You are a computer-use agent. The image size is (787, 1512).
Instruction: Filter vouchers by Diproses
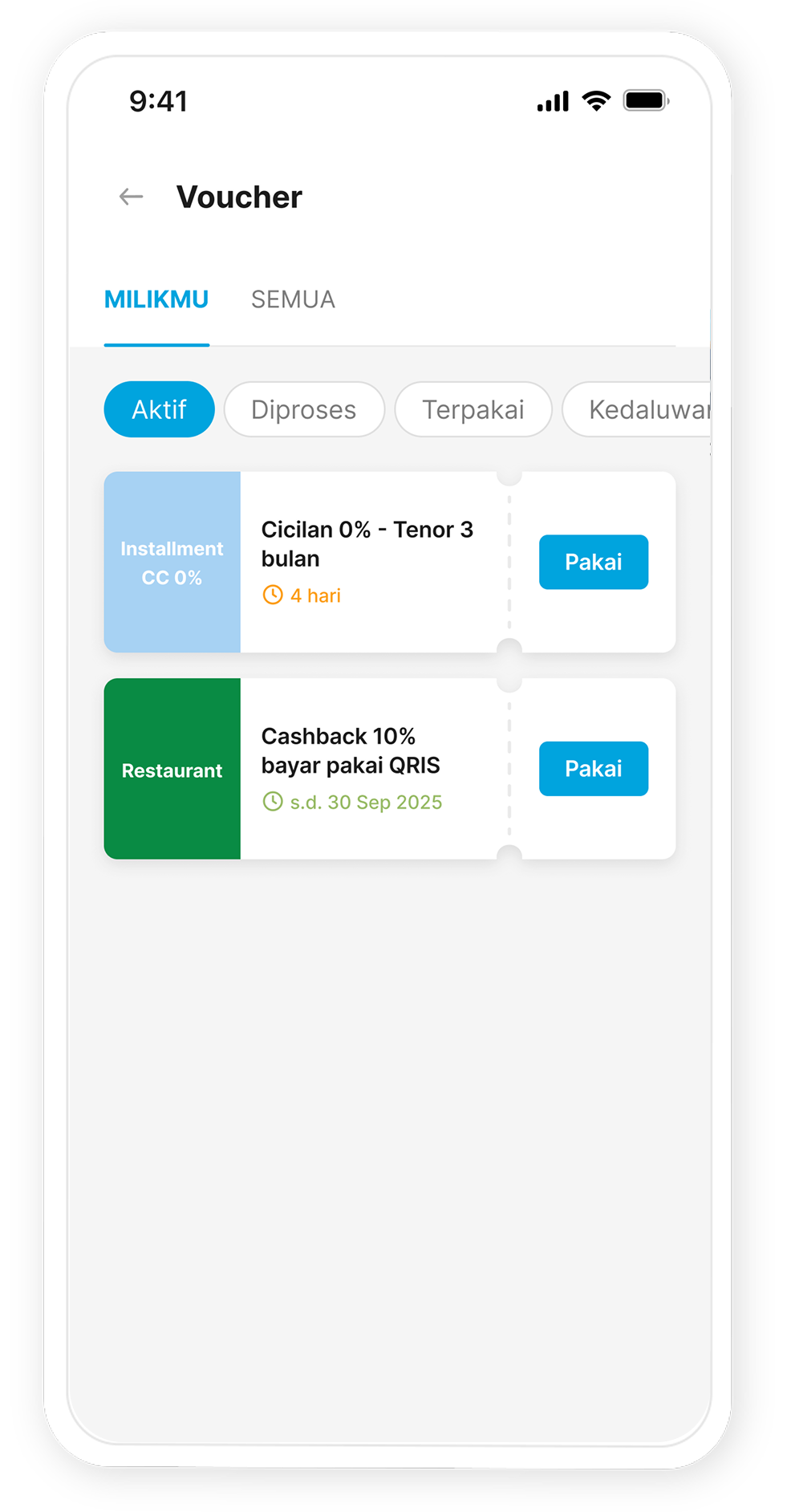pyautogui.click(x=304, y=409)
